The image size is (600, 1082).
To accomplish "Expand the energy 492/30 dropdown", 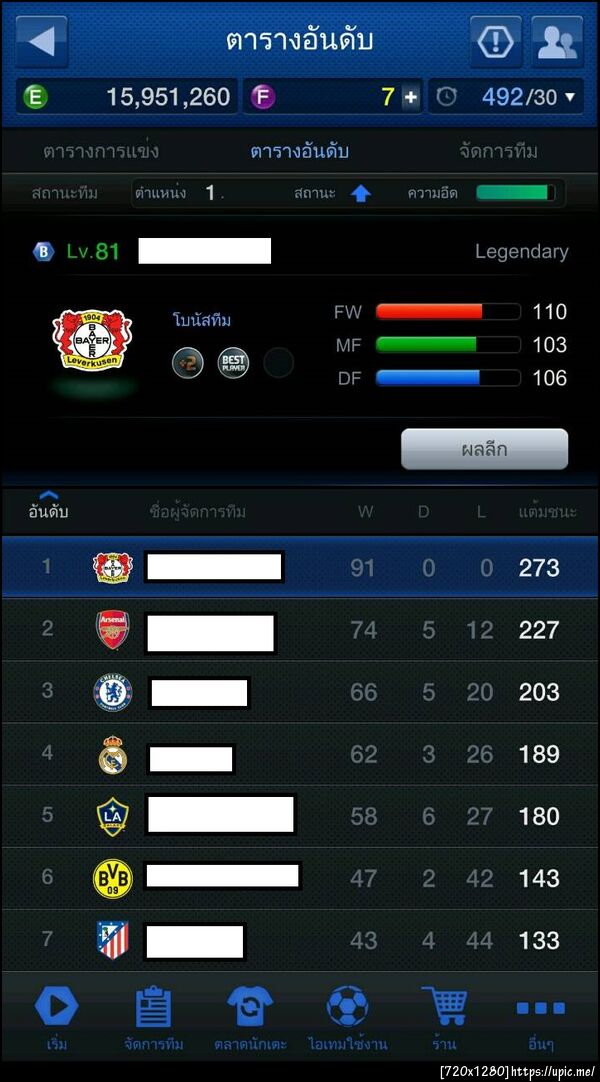I will pyautogui.click(x=570, y=97).
